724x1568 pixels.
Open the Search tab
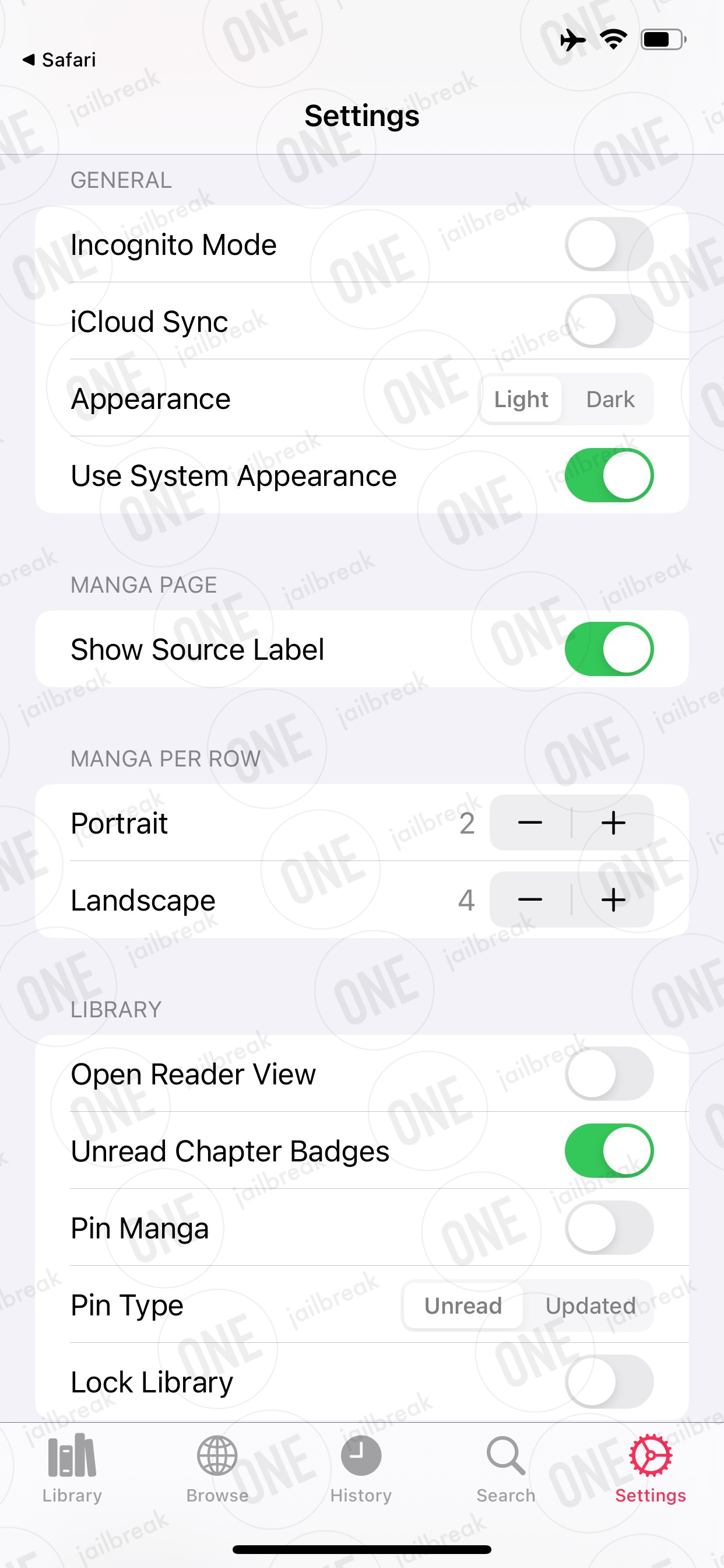pos(505,1469)
